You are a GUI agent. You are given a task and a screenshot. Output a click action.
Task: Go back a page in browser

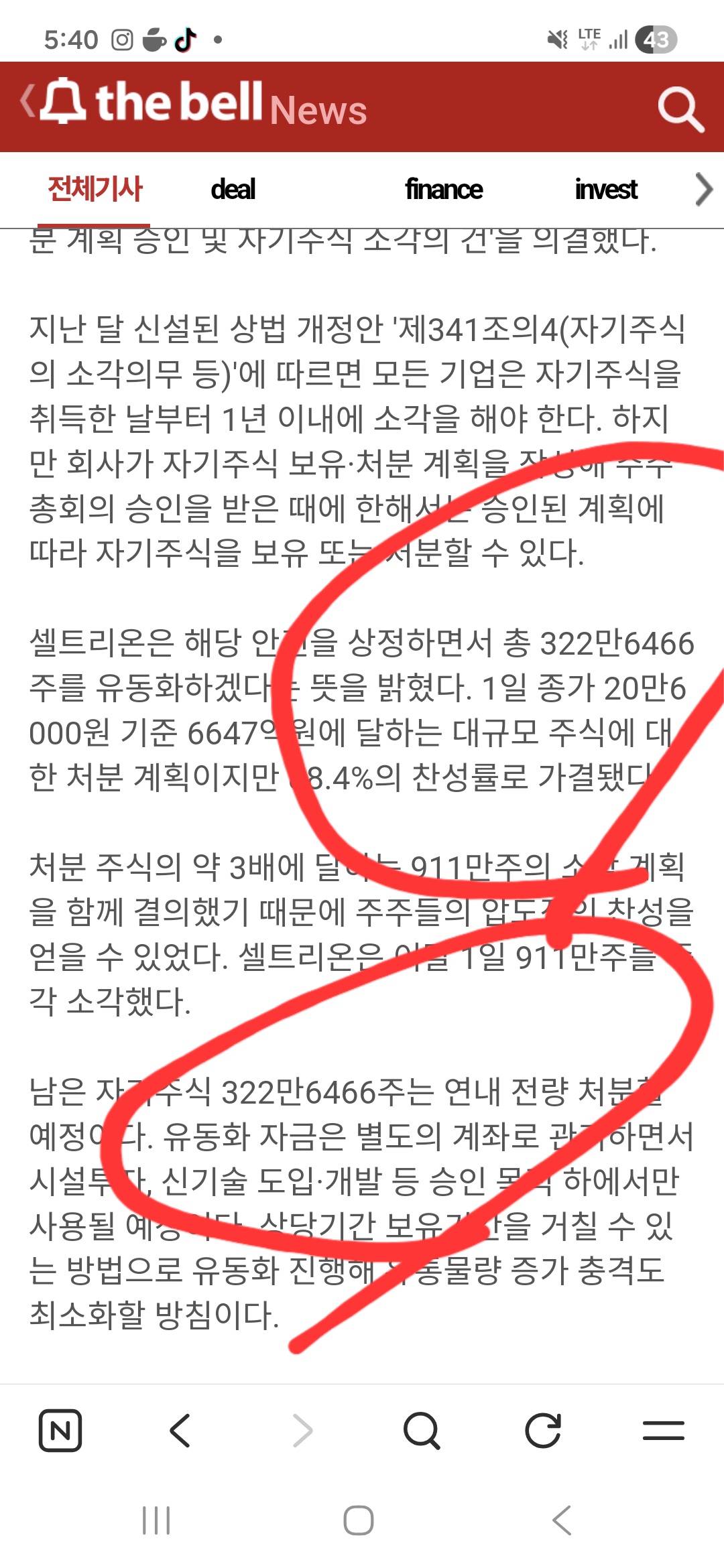pos(180,1431)
